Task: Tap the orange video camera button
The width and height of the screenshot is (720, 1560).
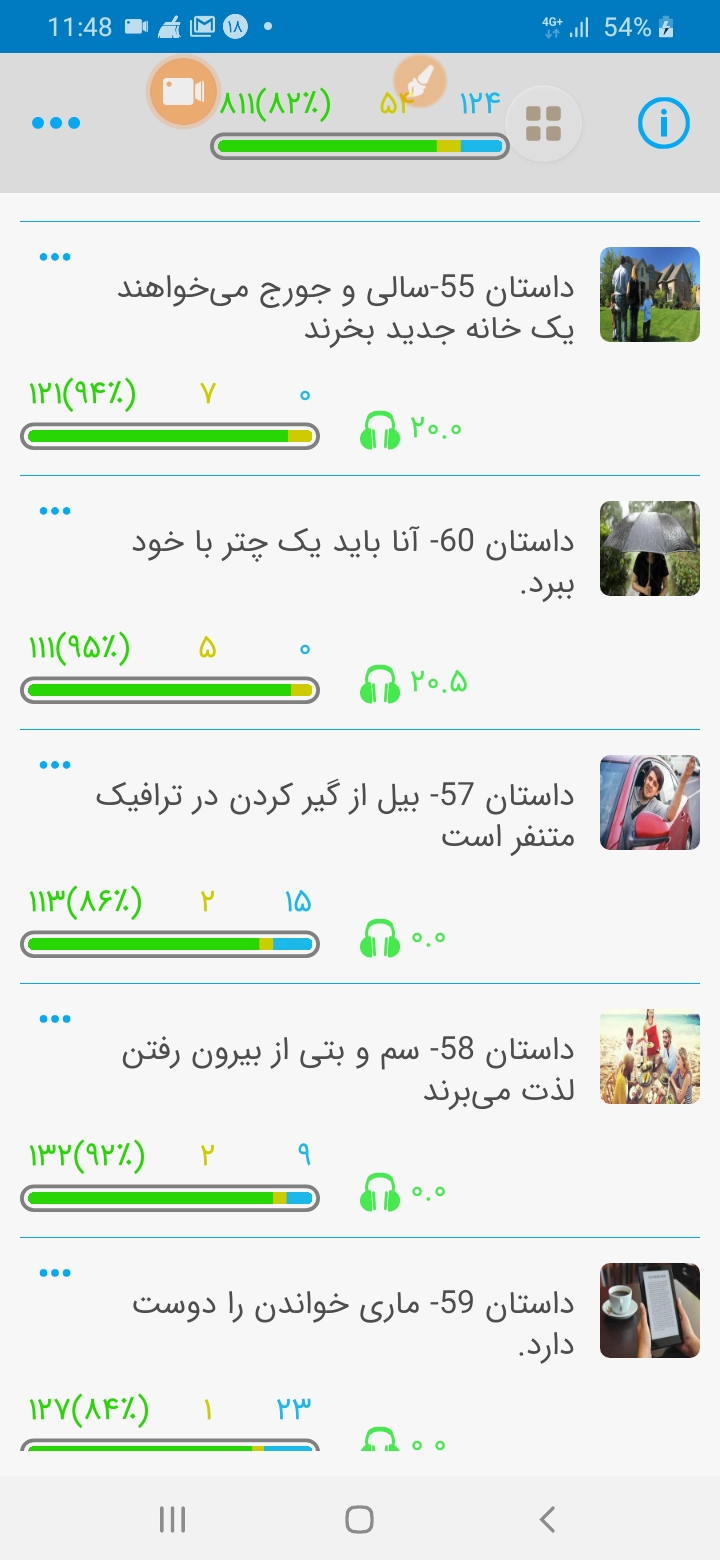Action: click(x=183, y=92)
